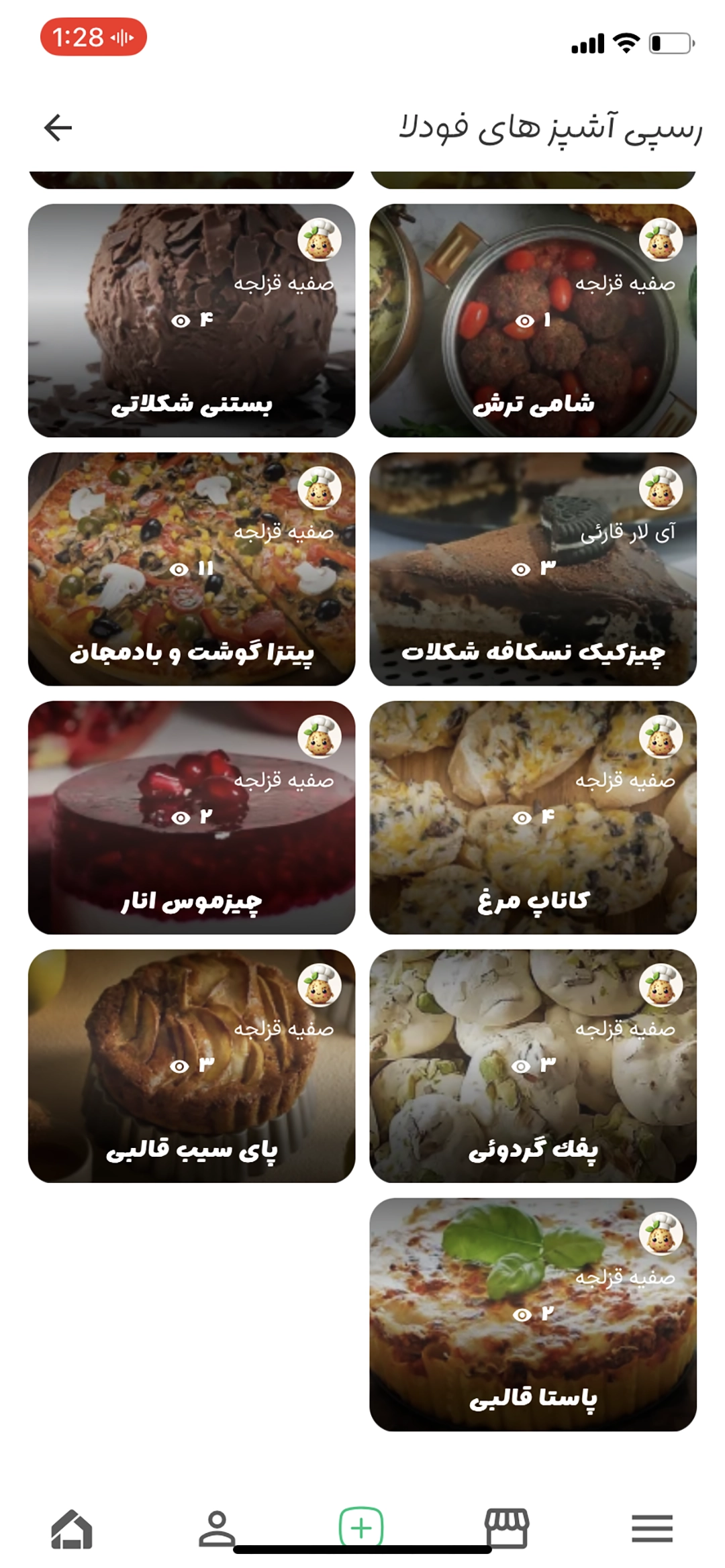Open the شامی ترش recipe card
Screen dimensions: 725x1568
(x=532, y=321)
